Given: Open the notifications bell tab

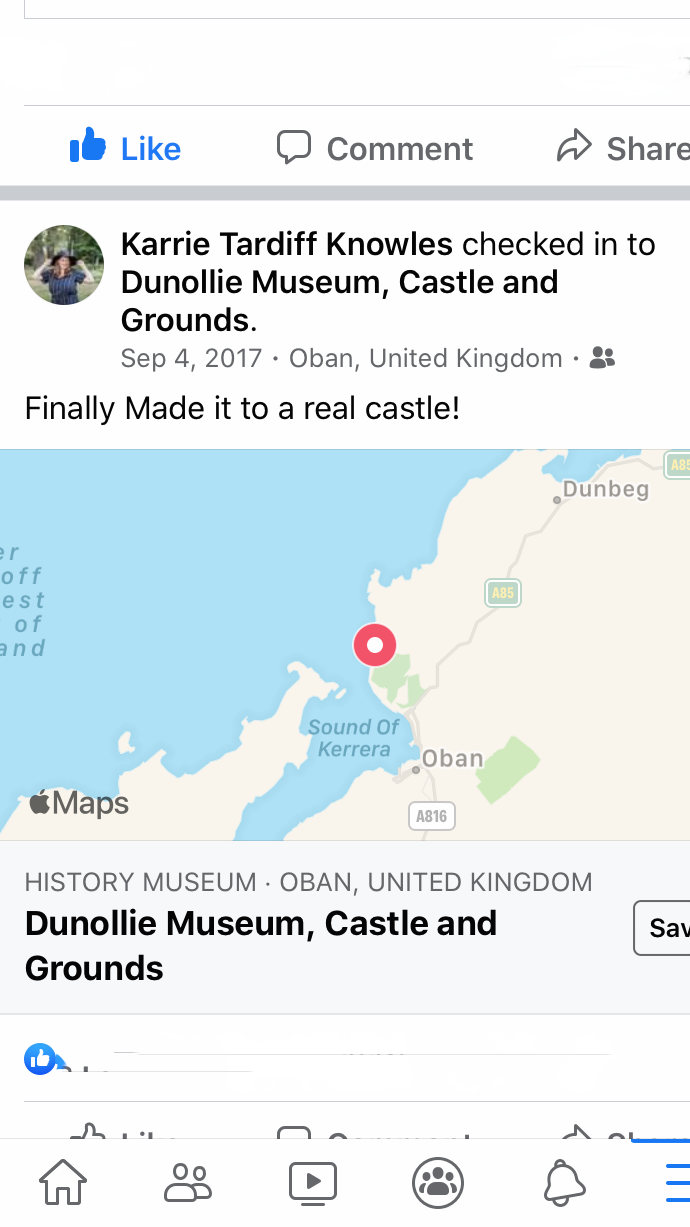Looking at the screenshot, I should tap(564, 1183).
